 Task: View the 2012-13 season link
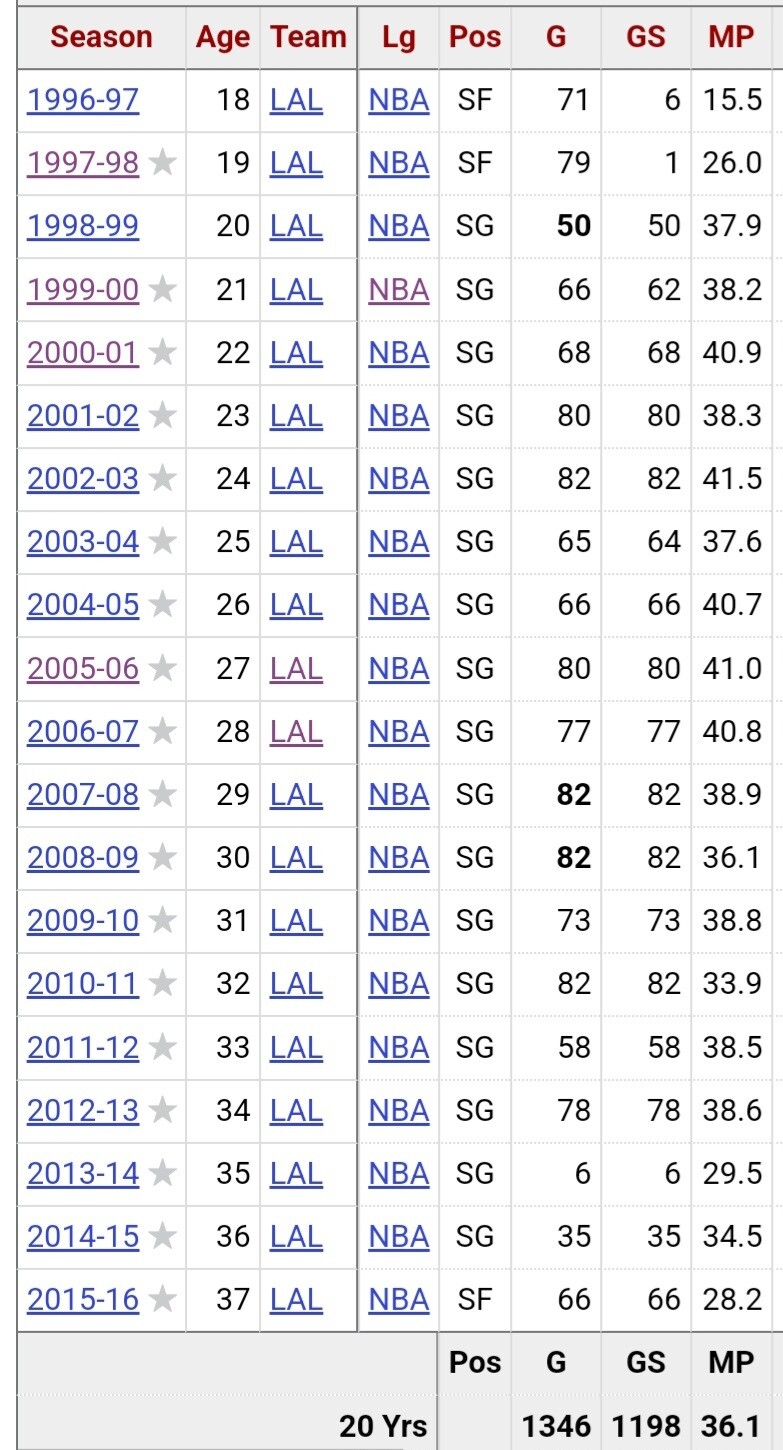(82, 1111)
